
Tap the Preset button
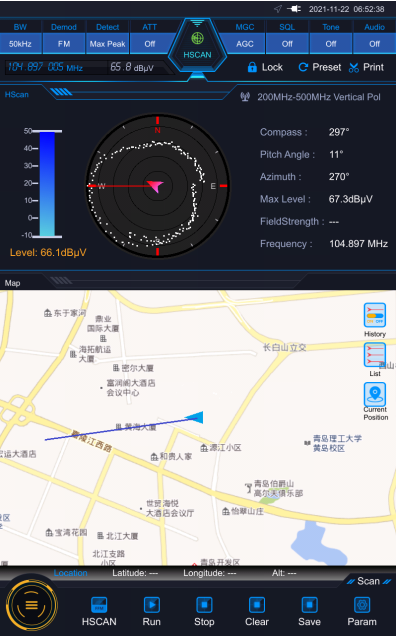coord(320,67)
